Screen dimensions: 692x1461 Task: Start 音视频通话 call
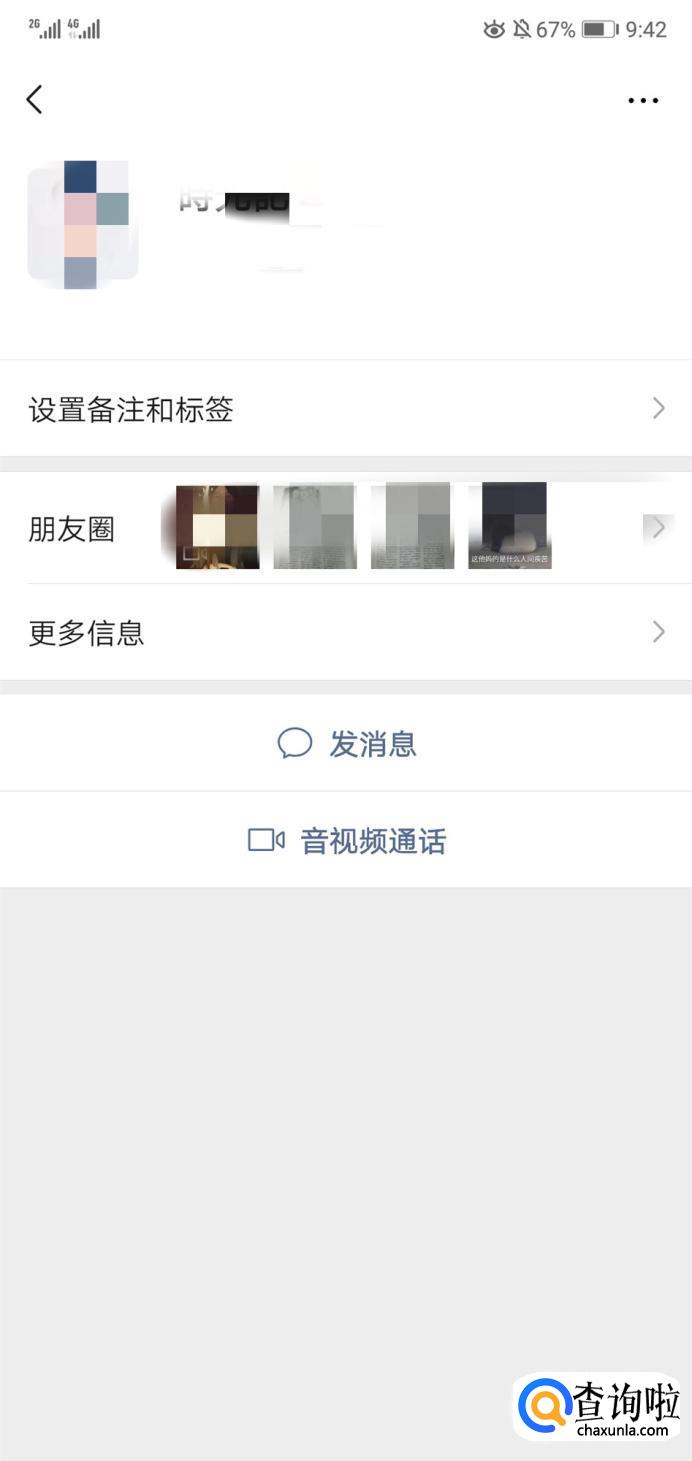(x=346, y=840)
